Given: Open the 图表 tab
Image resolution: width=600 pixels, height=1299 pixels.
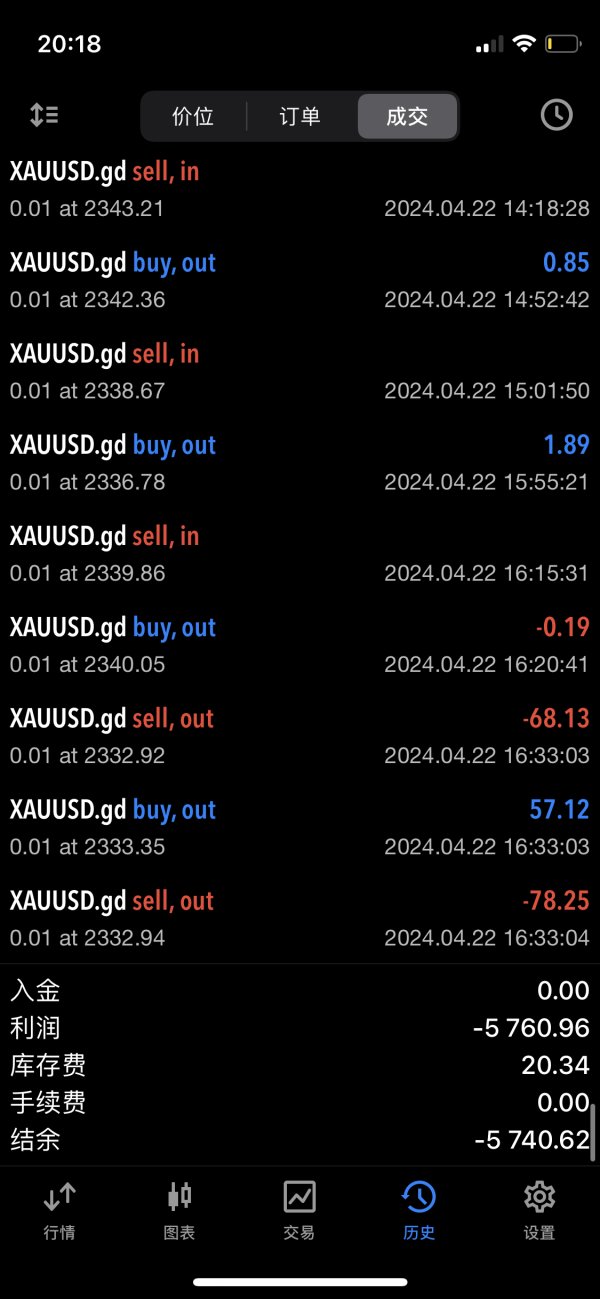Looking at the screenshot, I should [x=179, y=1210].
